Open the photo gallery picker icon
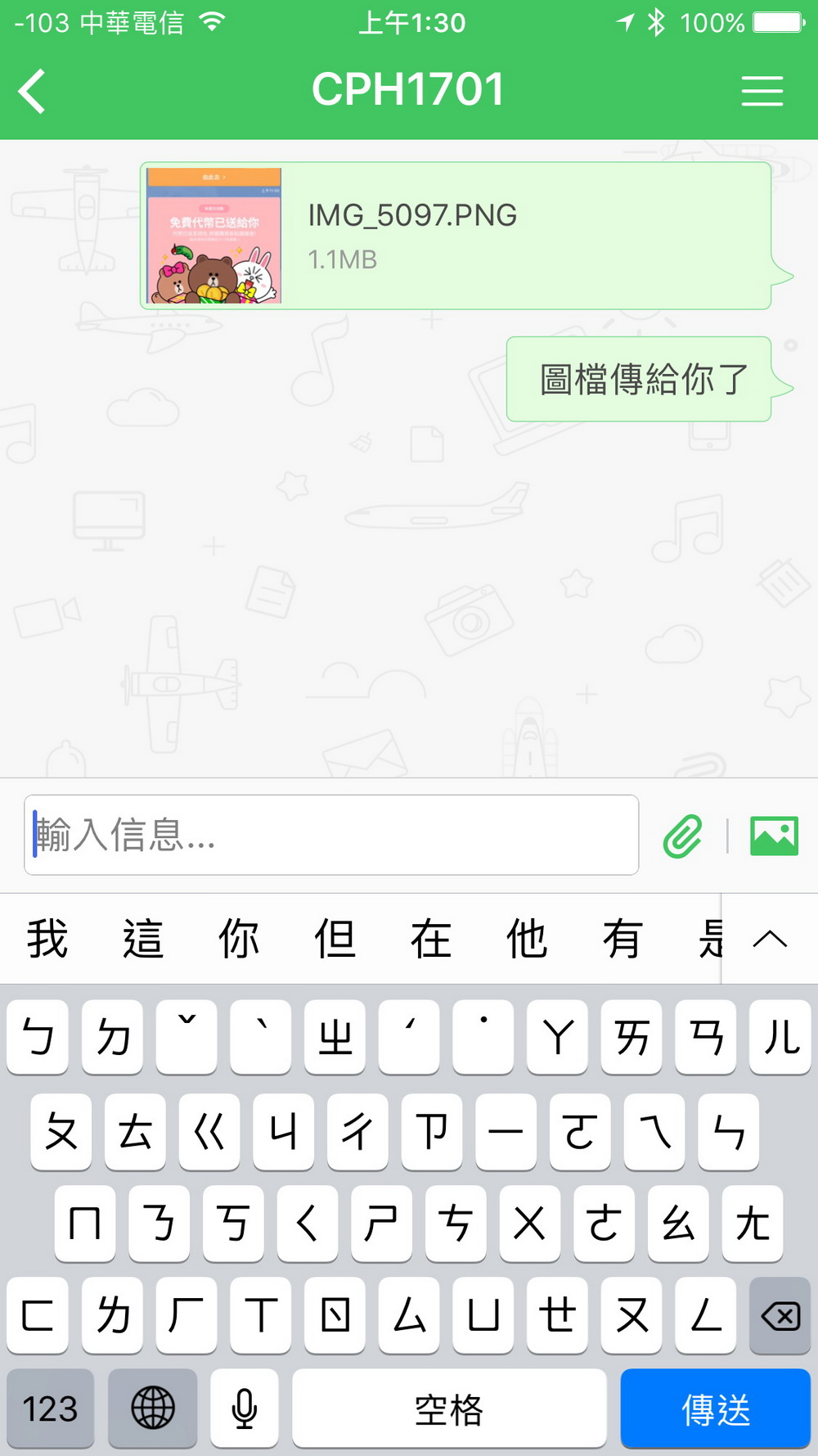This screenshot has width=818, height=1456. click(x=772, y=835)
